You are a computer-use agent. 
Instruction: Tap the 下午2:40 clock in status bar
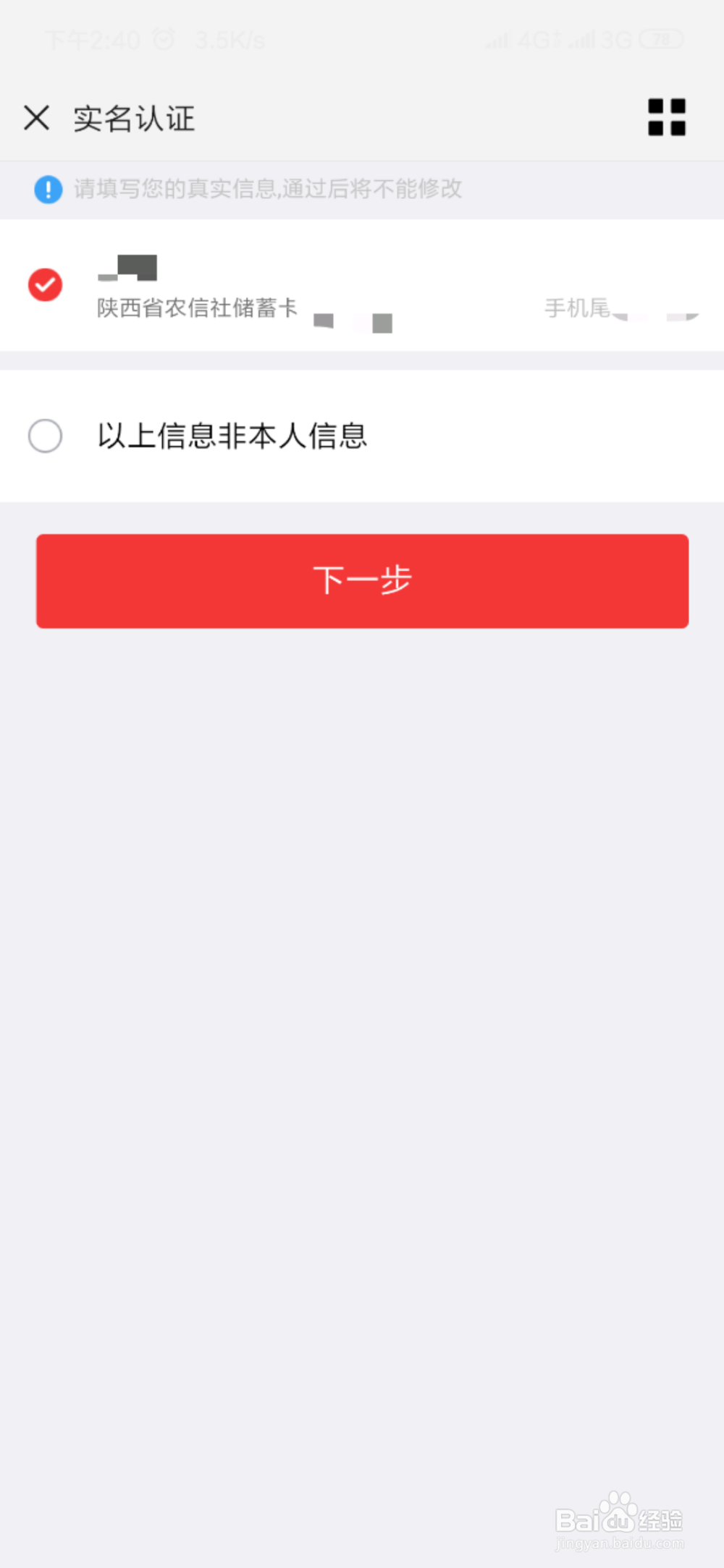(x=92, y=40)
